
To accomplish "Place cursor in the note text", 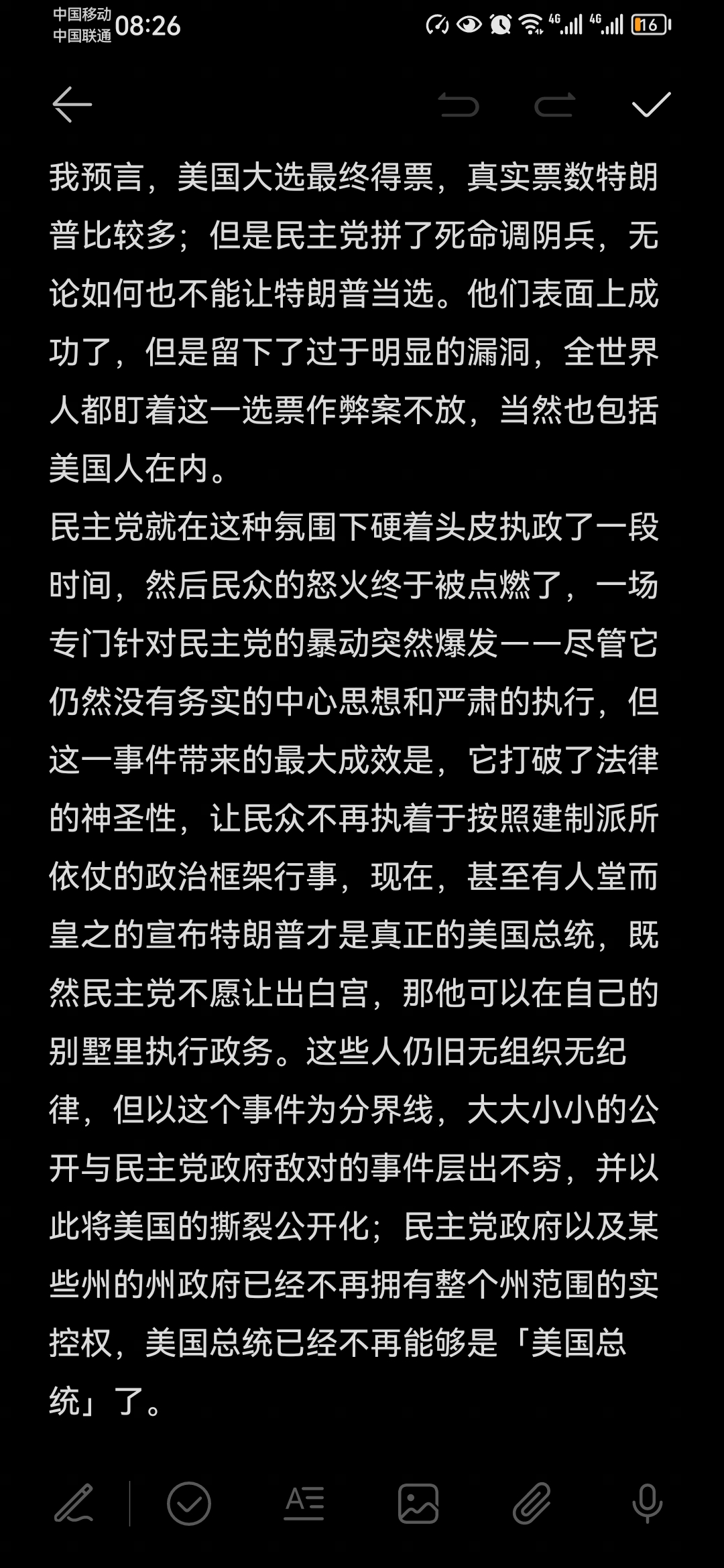I will 354,790.
